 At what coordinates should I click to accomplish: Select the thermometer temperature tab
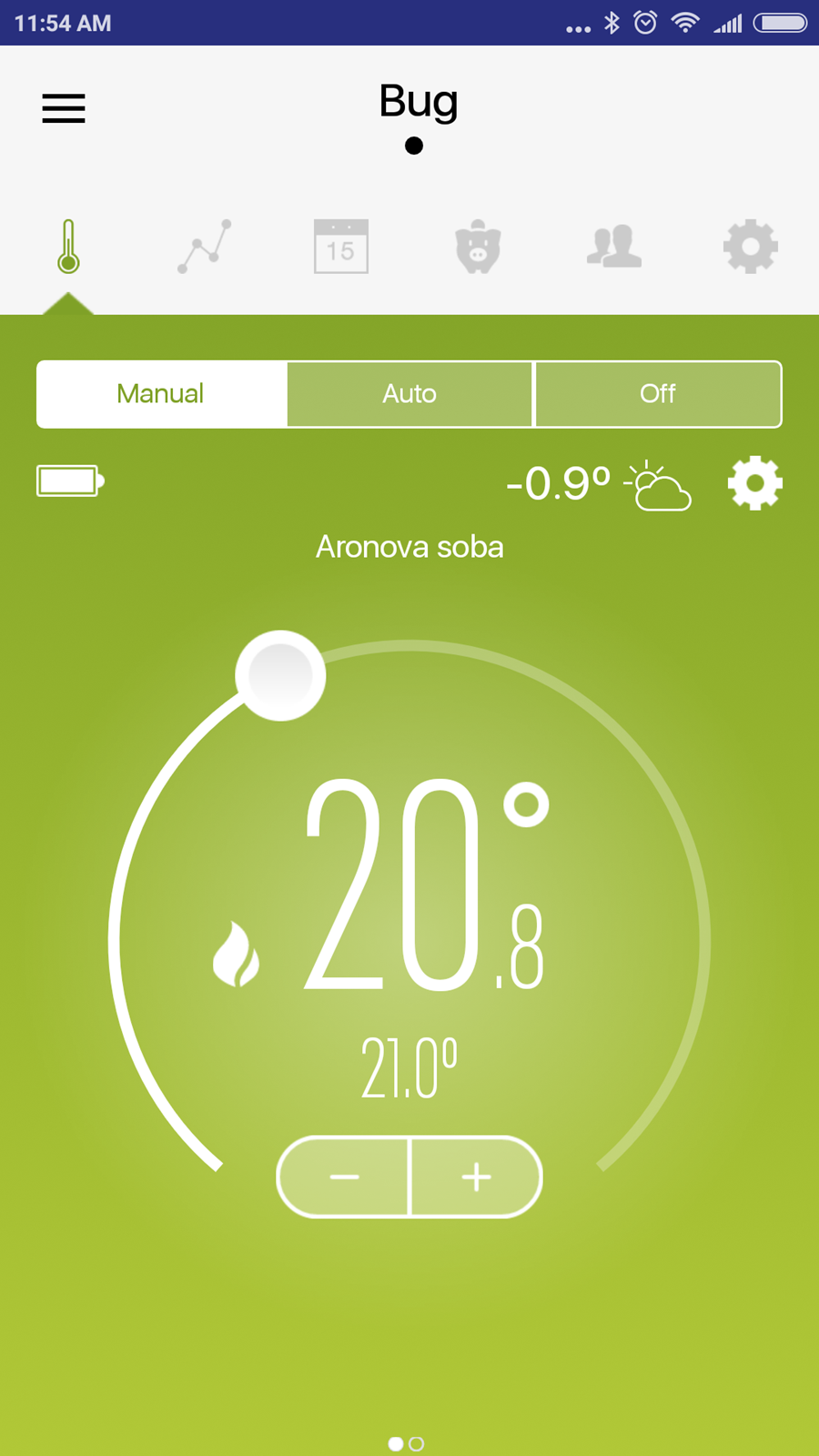68,247
